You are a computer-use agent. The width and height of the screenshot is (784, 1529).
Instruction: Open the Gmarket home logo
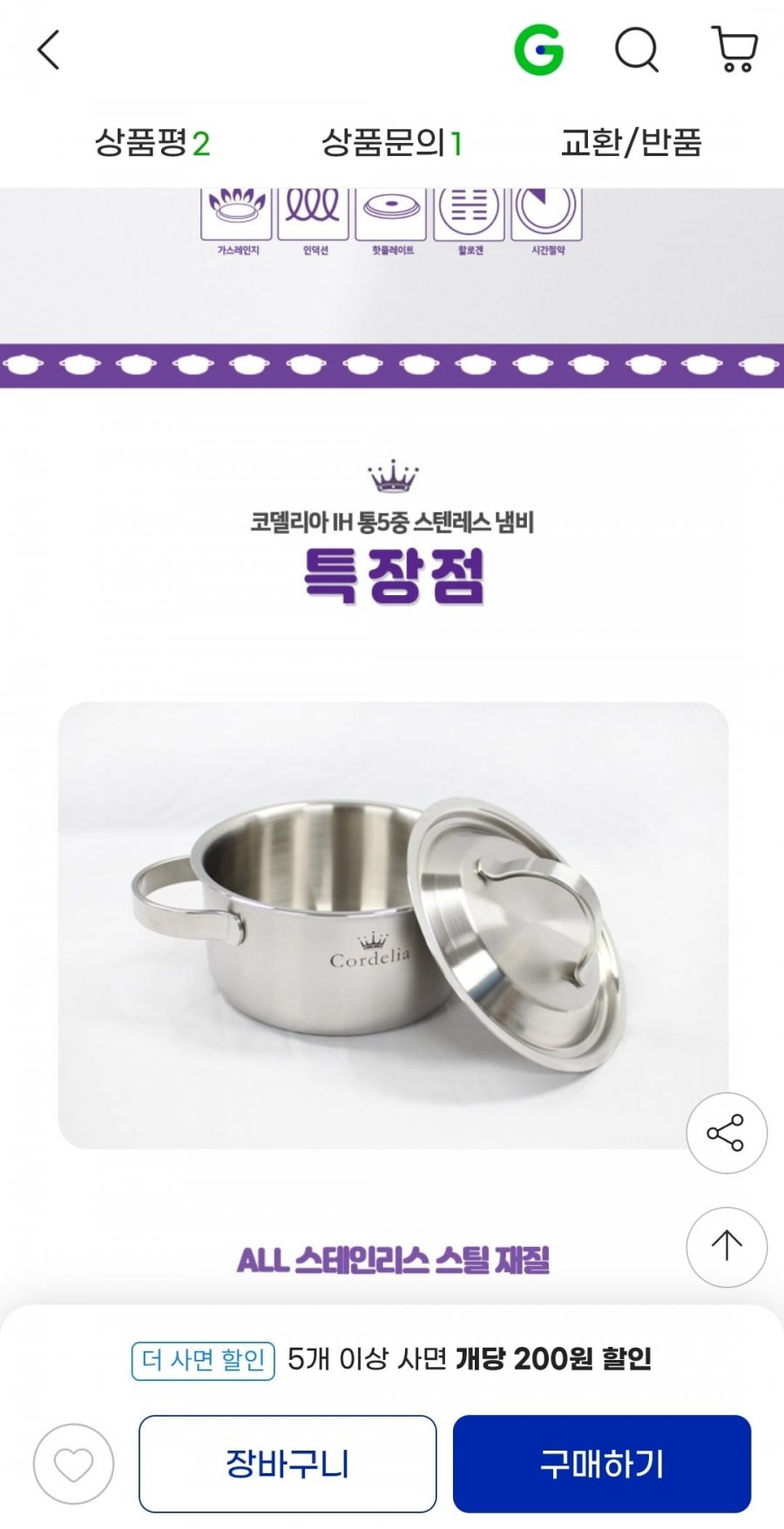(x=539, y=50)
